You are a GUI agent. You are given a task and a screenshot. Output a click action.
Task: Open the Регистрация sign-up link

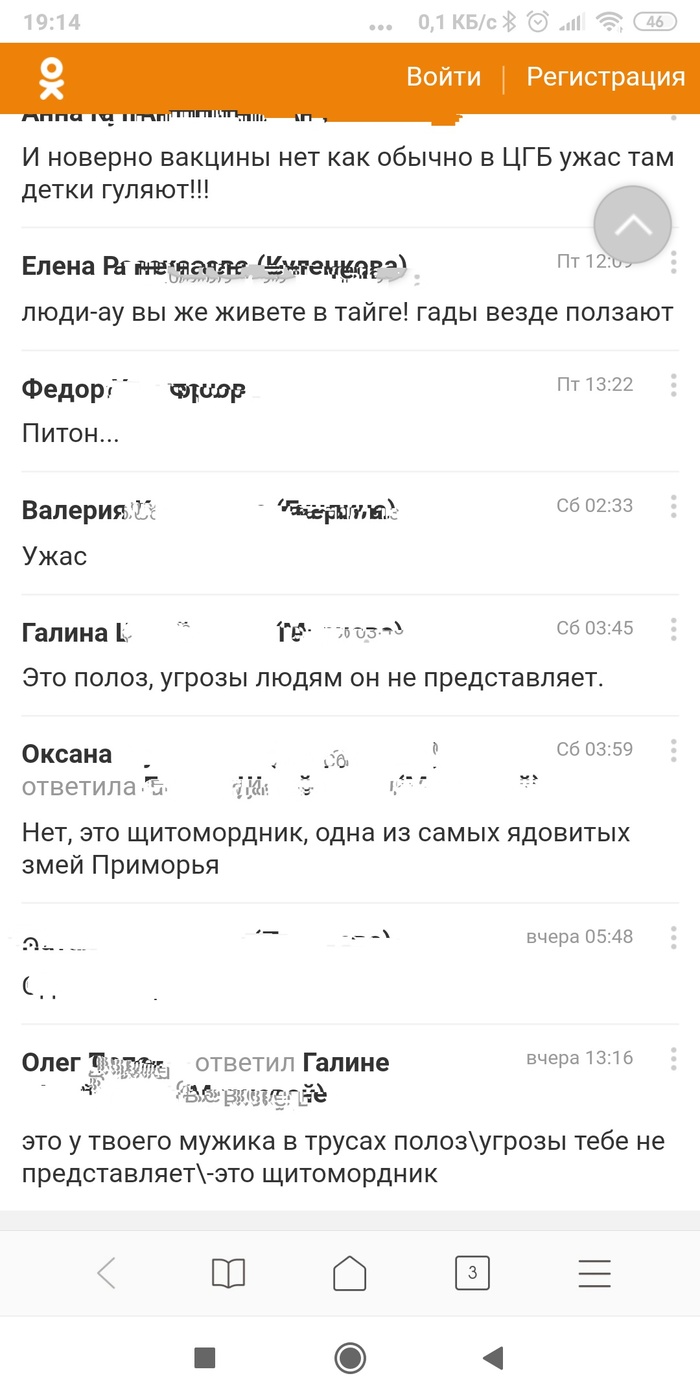coord(606,78)
